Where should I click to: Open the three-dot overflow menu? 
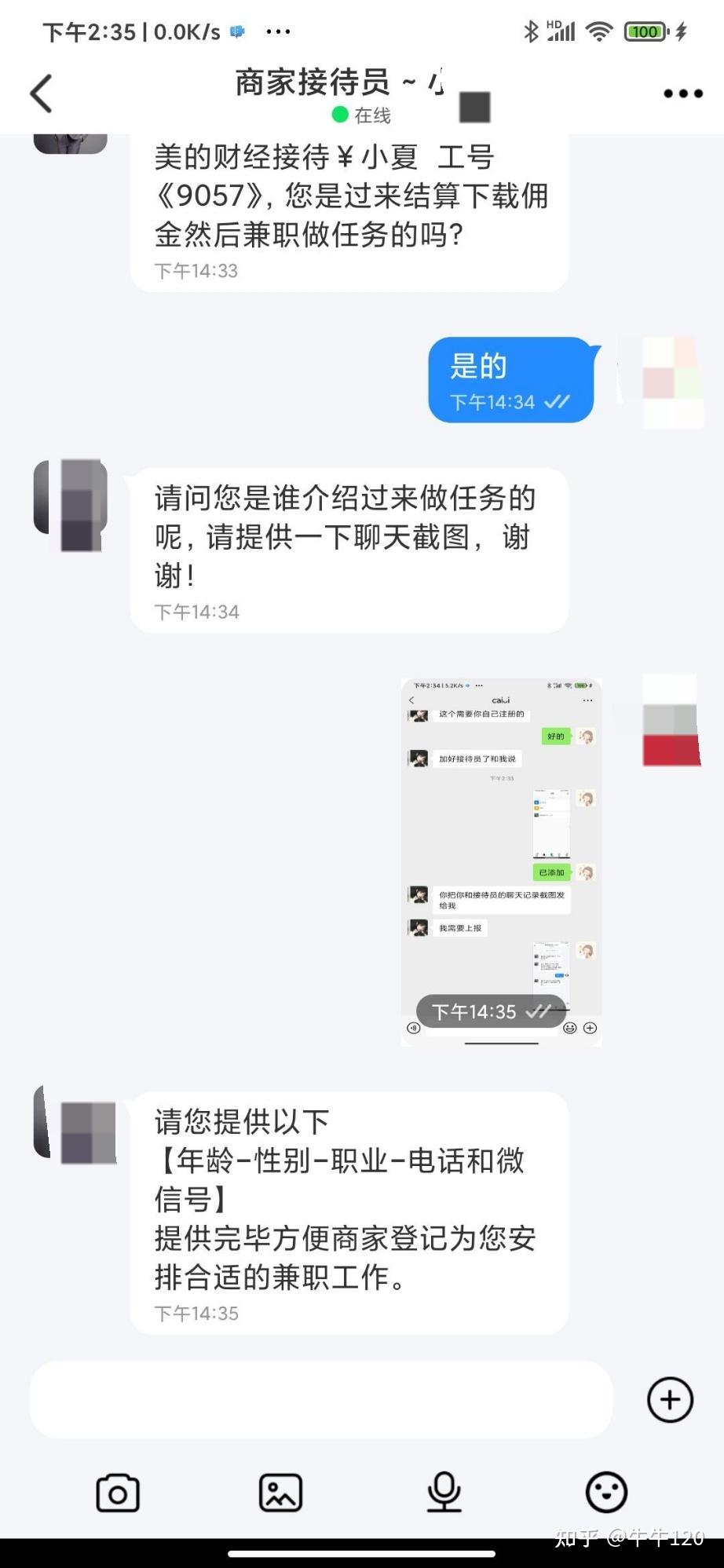click(682, 93)
